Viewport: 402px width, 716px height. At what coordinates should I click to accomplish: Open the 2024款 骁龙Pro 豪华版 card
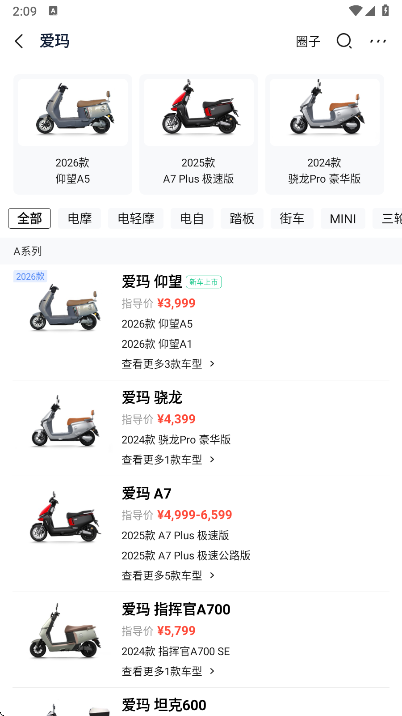pos(324,134)
